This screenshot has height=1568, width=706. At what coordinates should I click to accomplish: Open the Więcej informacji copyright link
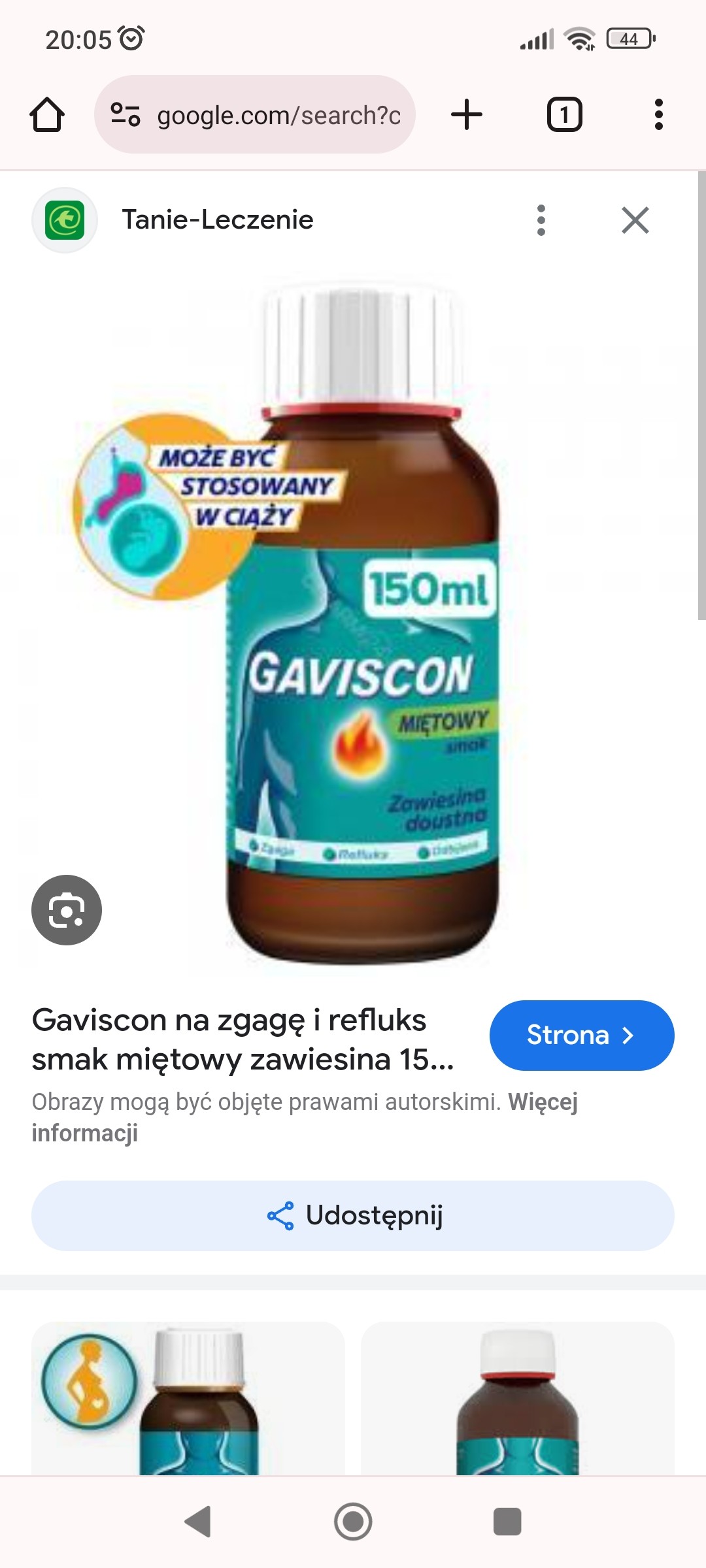543,1102
